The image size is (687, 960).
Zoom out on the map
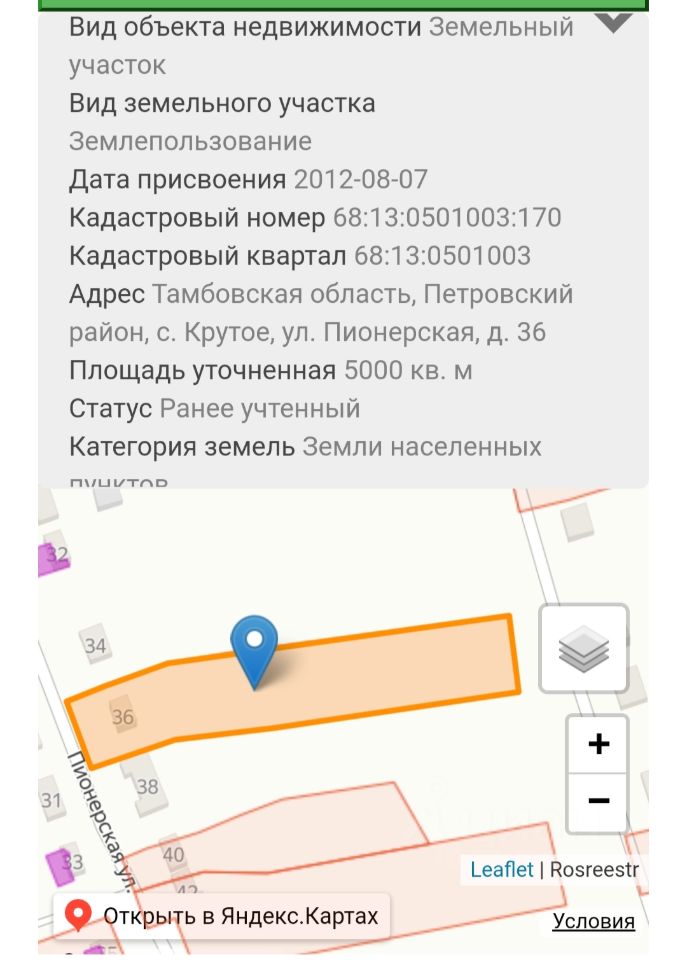tap(598, 801)
